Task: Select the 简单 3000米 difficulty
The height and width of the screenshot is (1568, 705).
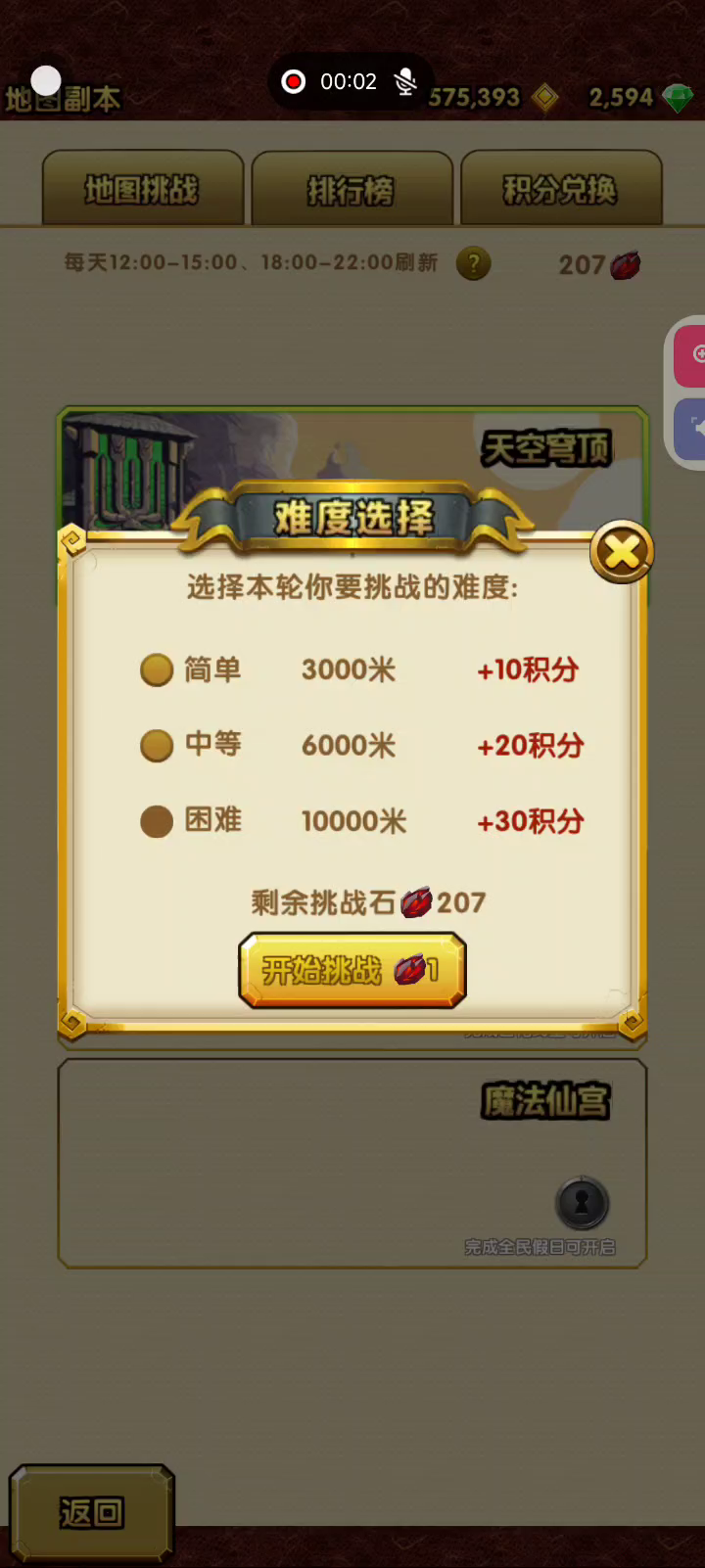Action: [x=157, y=670]
